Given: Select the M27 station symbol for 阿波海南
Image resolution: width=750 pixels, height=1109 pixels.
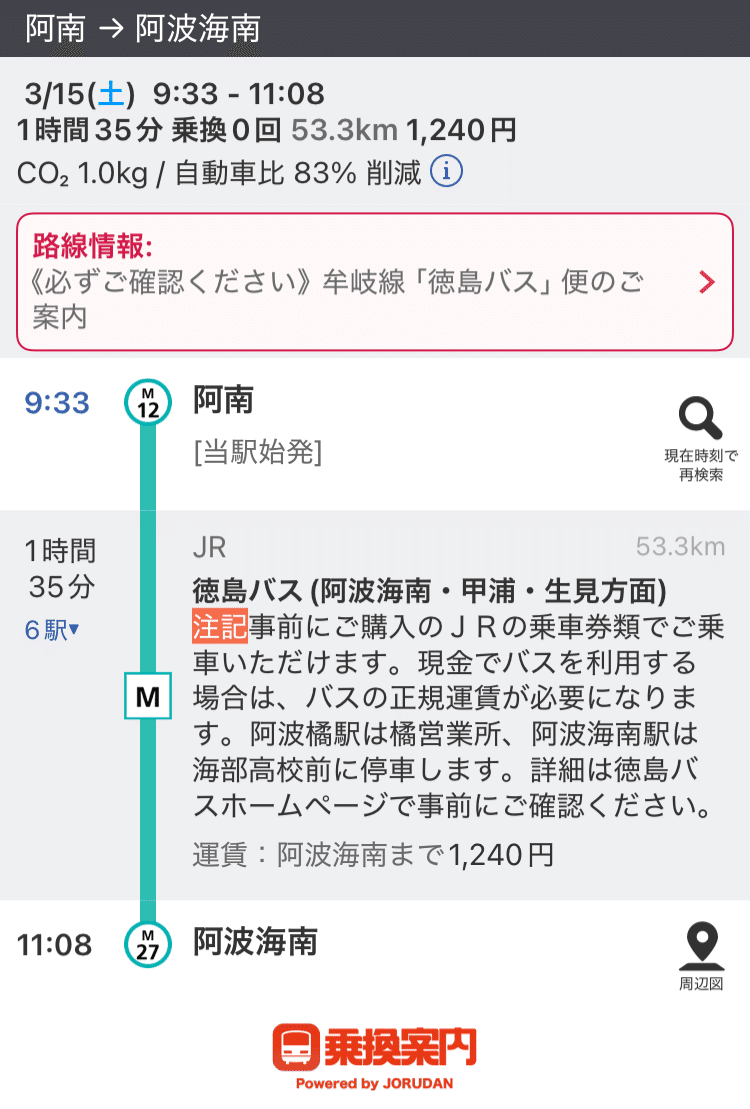Looking at the screenshot, I should coord(147,944).
